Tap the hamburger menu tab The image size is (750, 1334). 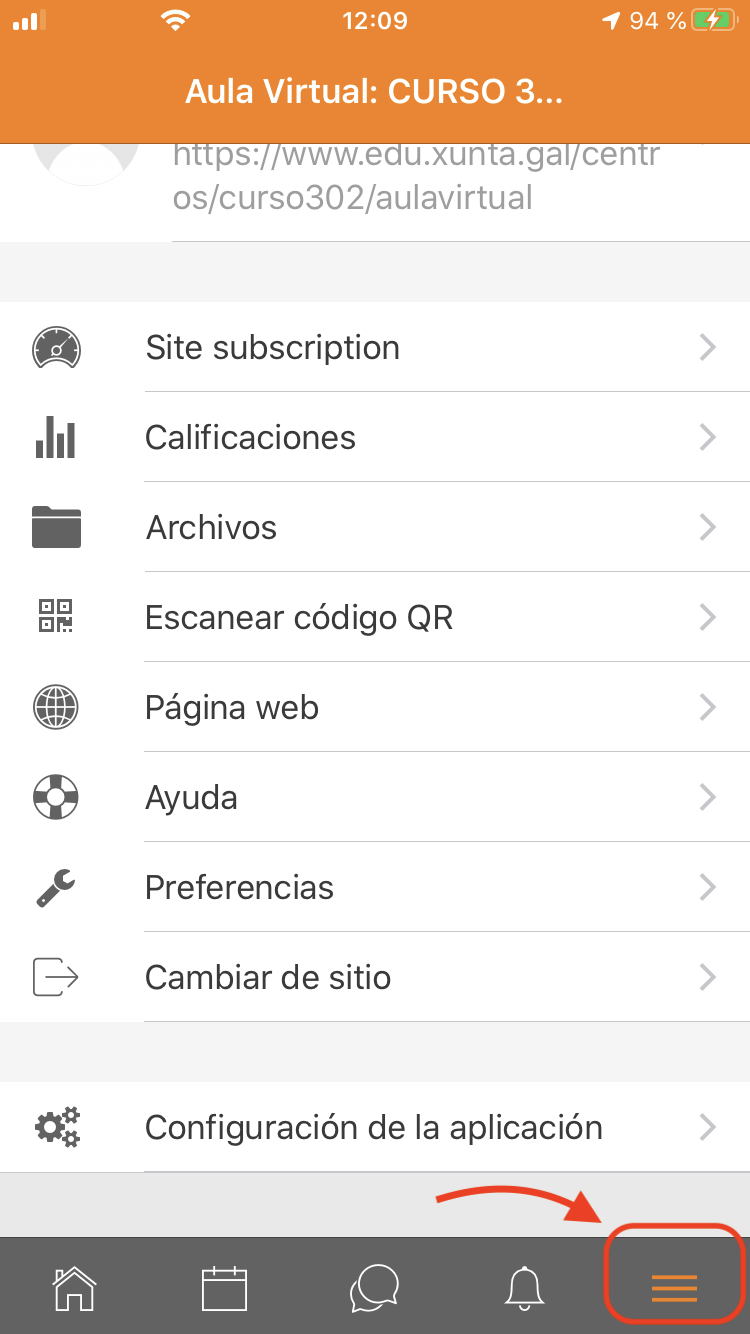[x=674, y=1288]
